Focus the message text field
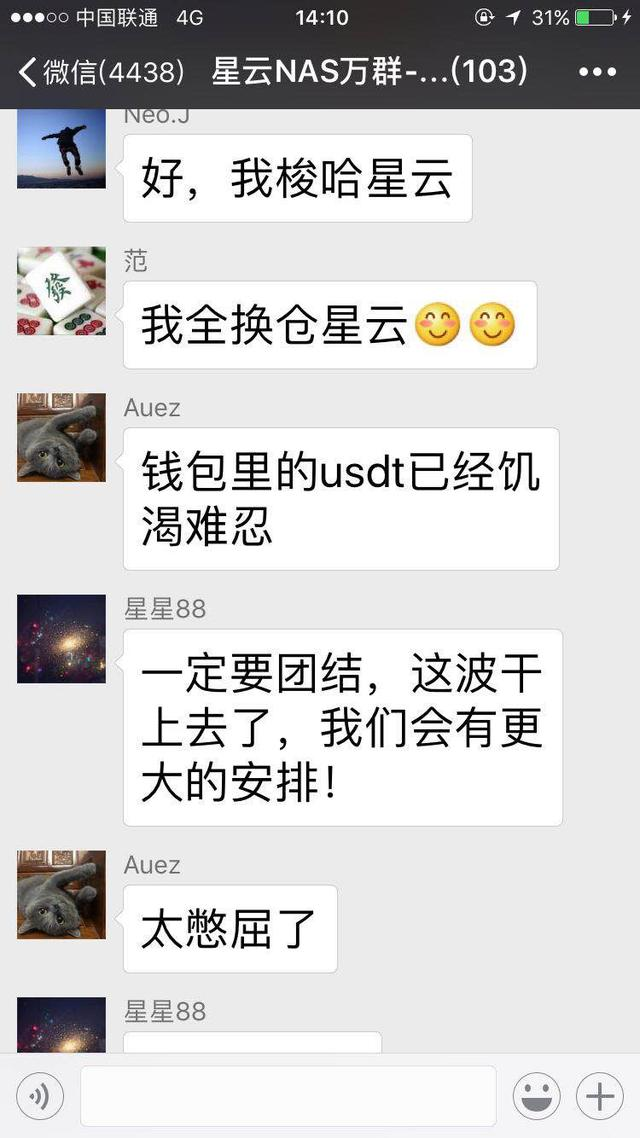 coord(288,1096)
